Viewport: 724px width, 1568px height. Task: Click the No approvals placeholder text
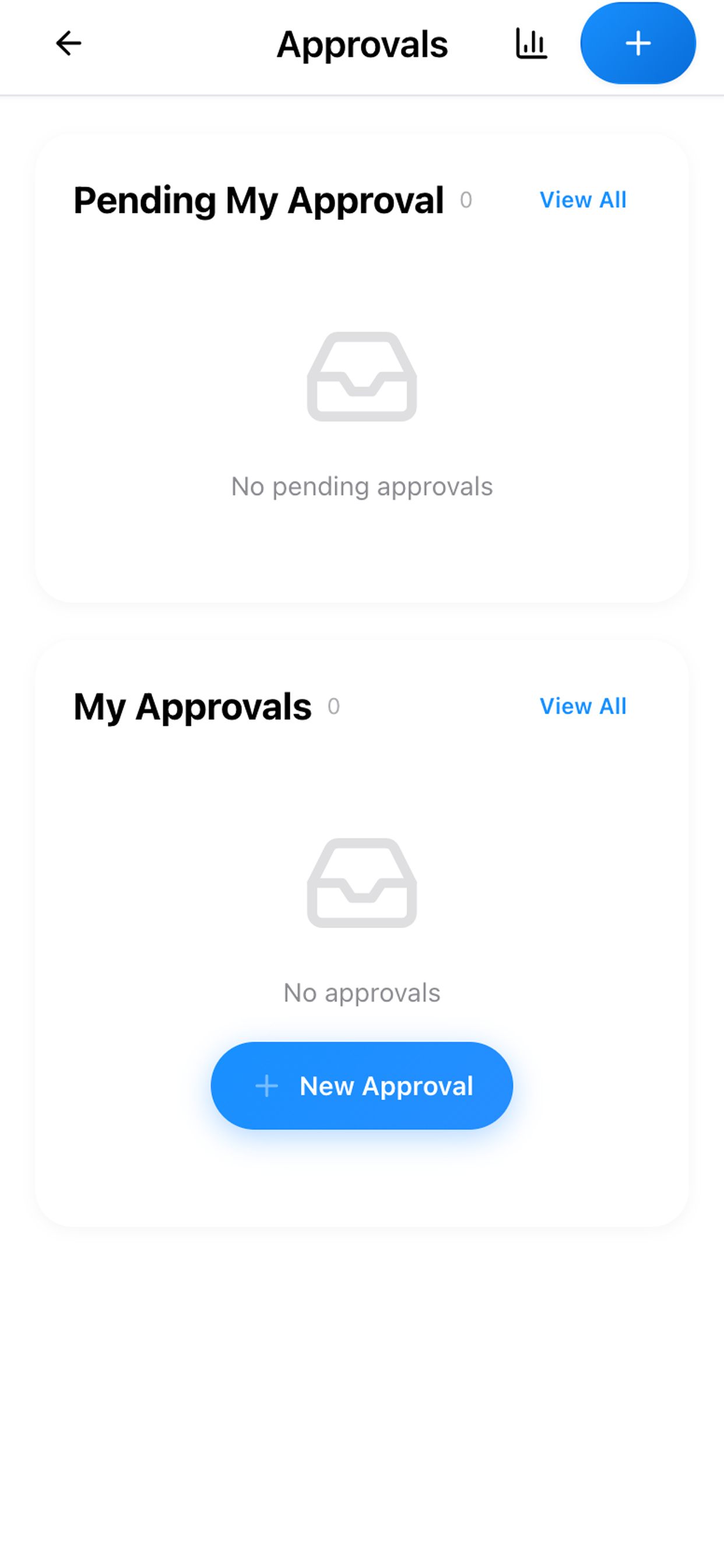[361, 992]
